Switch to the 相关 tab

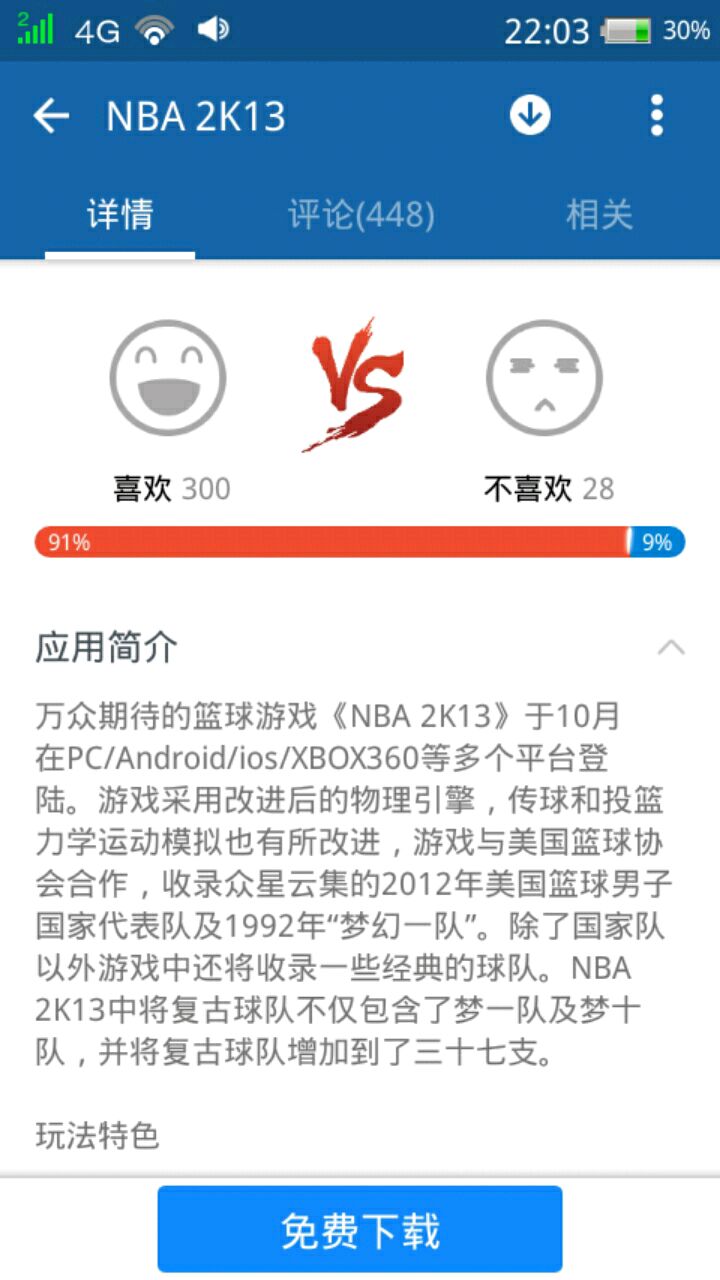pyautogui.click(x=600, y=214)
